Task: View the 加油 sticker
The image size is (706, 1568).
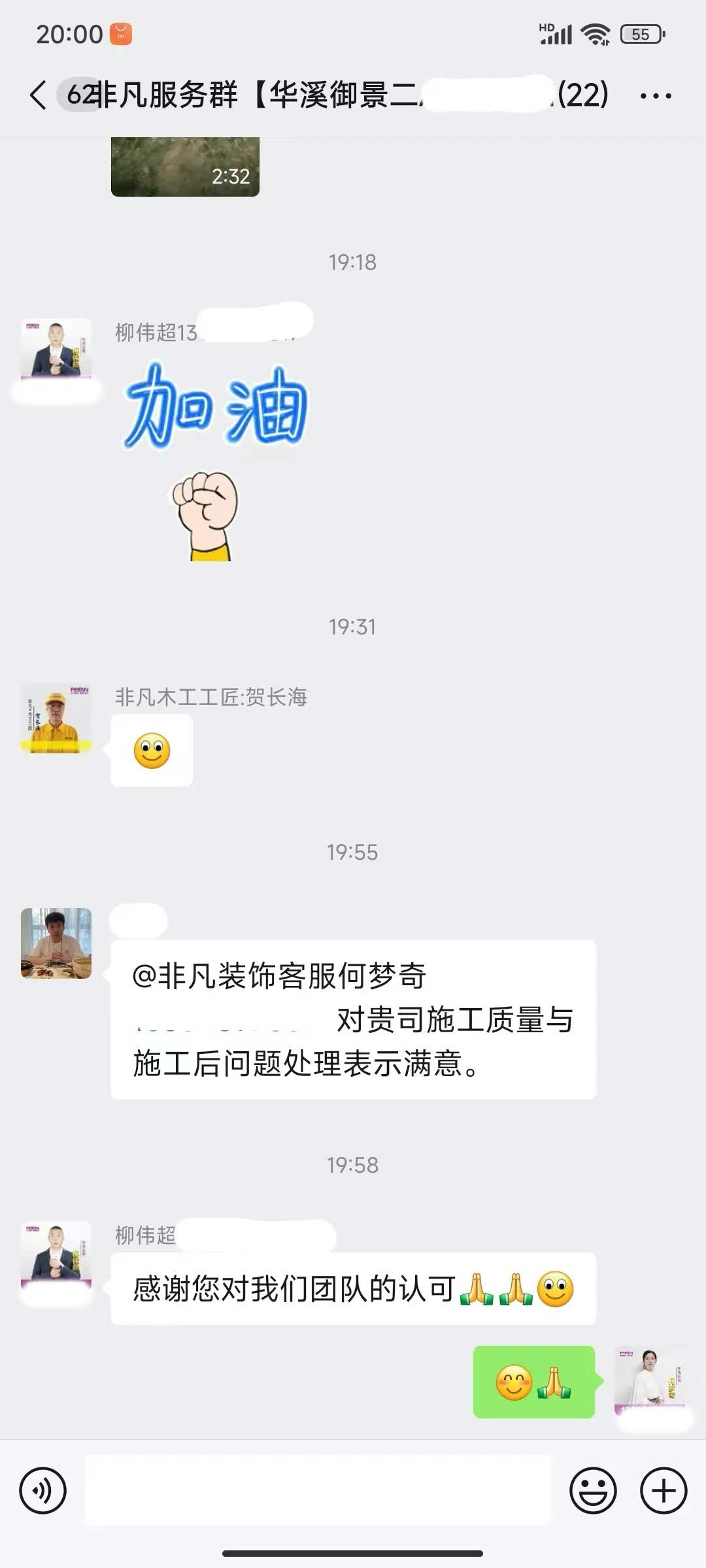Action: [x=214, y=457]
